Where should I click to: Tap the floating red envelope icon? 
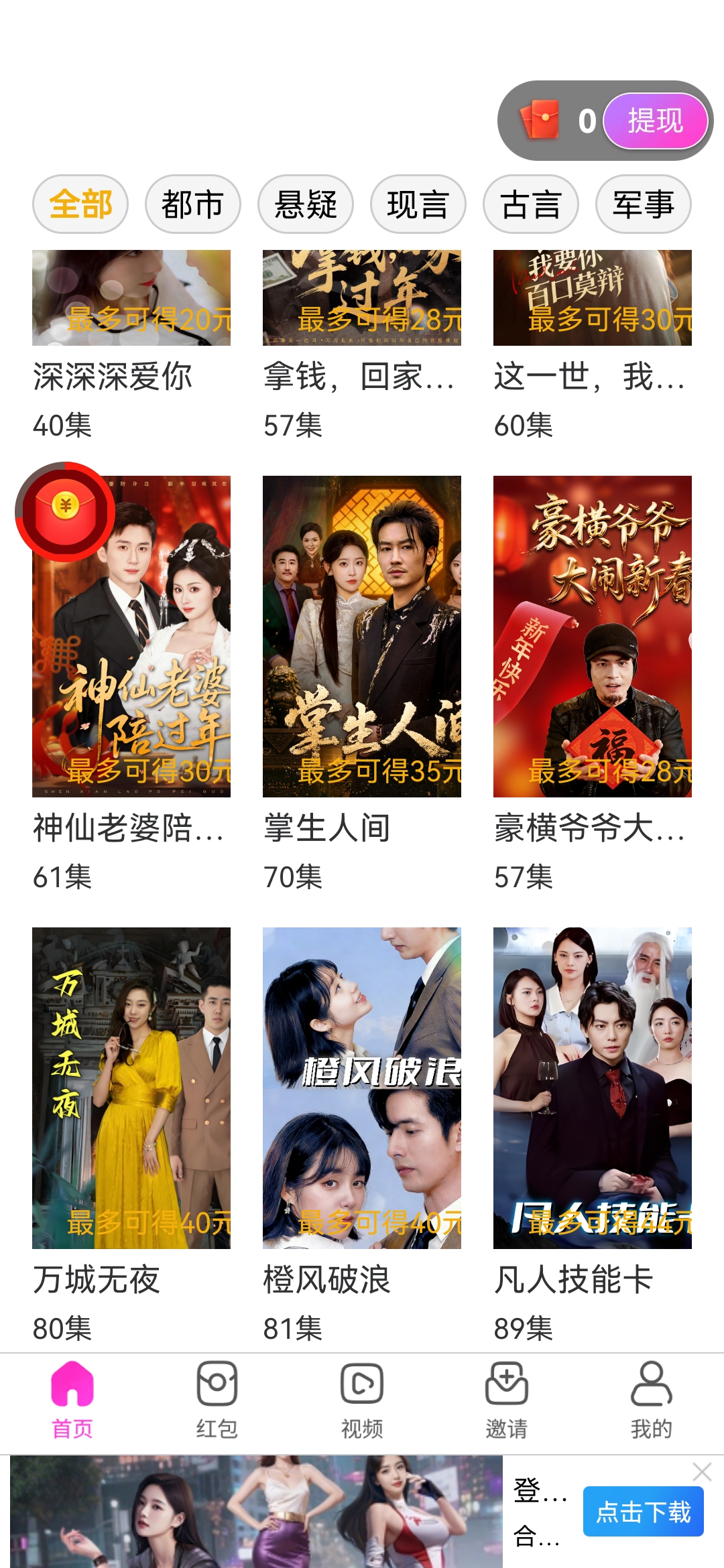click(x=65, y=512)
